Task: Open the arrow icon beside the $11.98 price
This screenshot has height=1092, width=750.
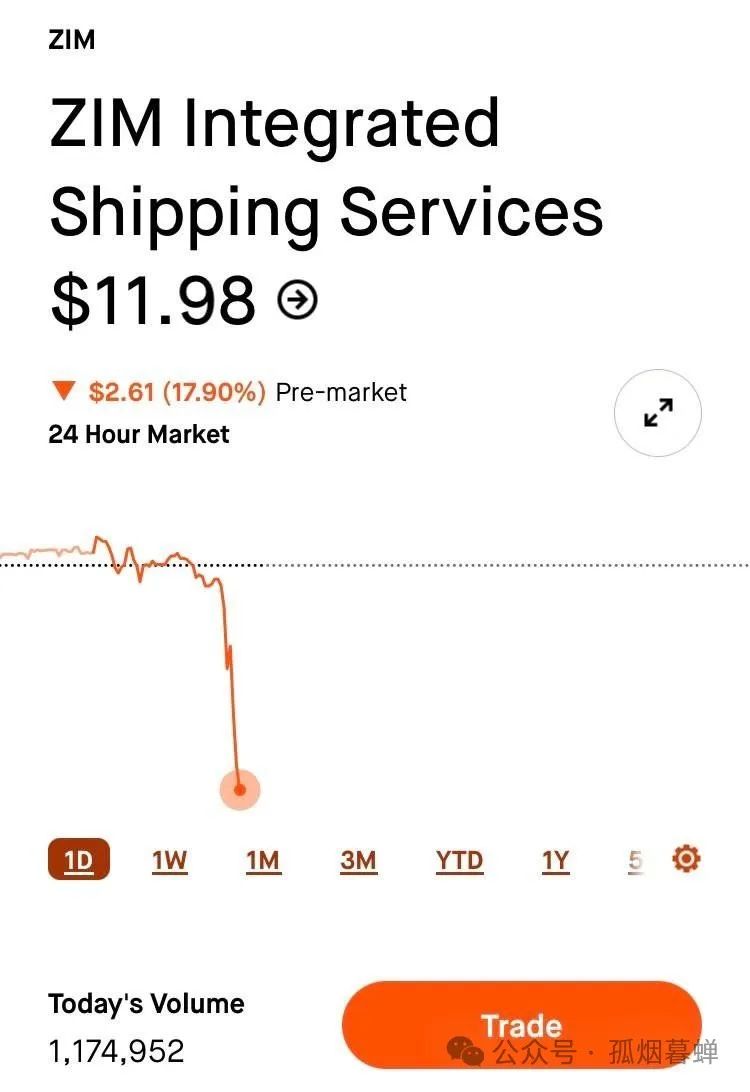Action: click(297, 300)
